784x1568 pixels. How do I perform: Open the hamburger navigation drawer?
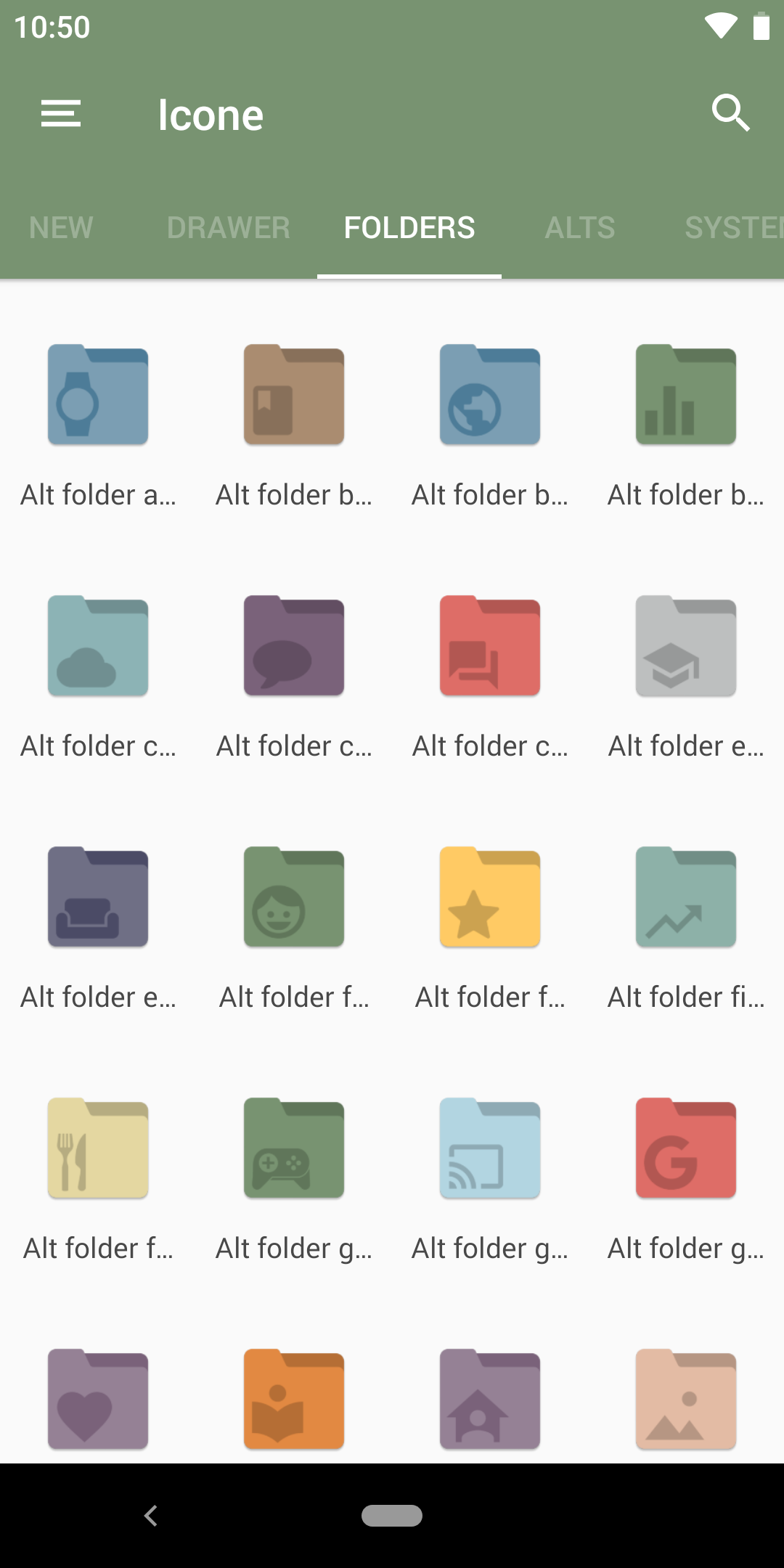click(x=61, y=114)
